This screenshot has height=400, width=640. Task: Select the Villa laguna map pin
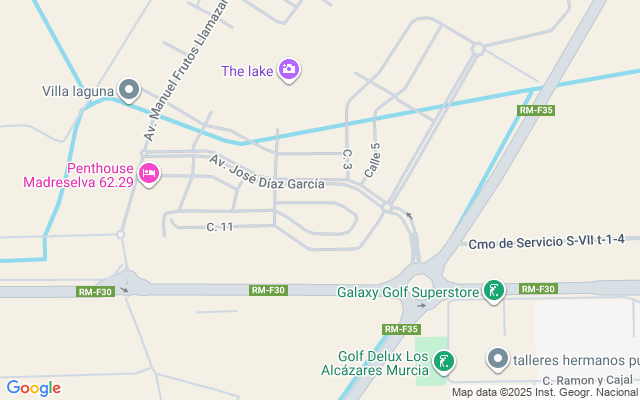129,91
